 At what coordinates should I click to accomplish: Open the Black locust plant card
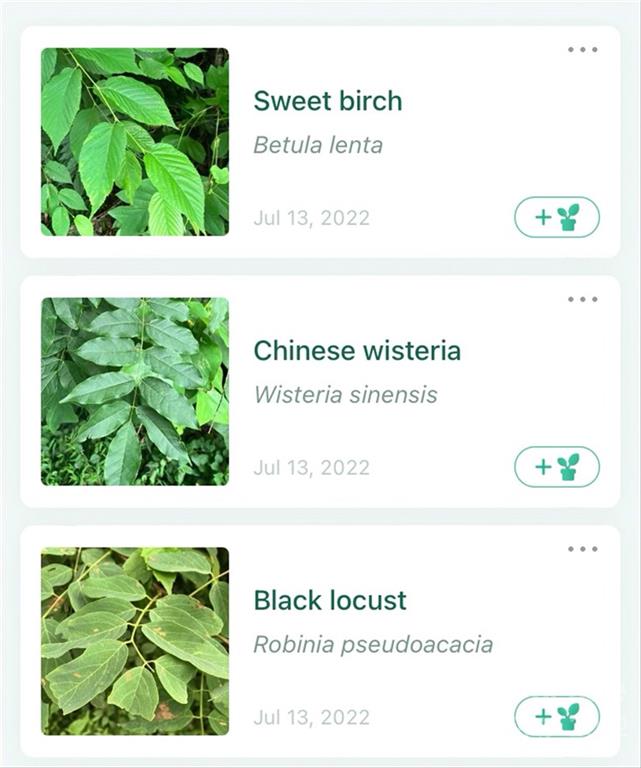(330, 601)
